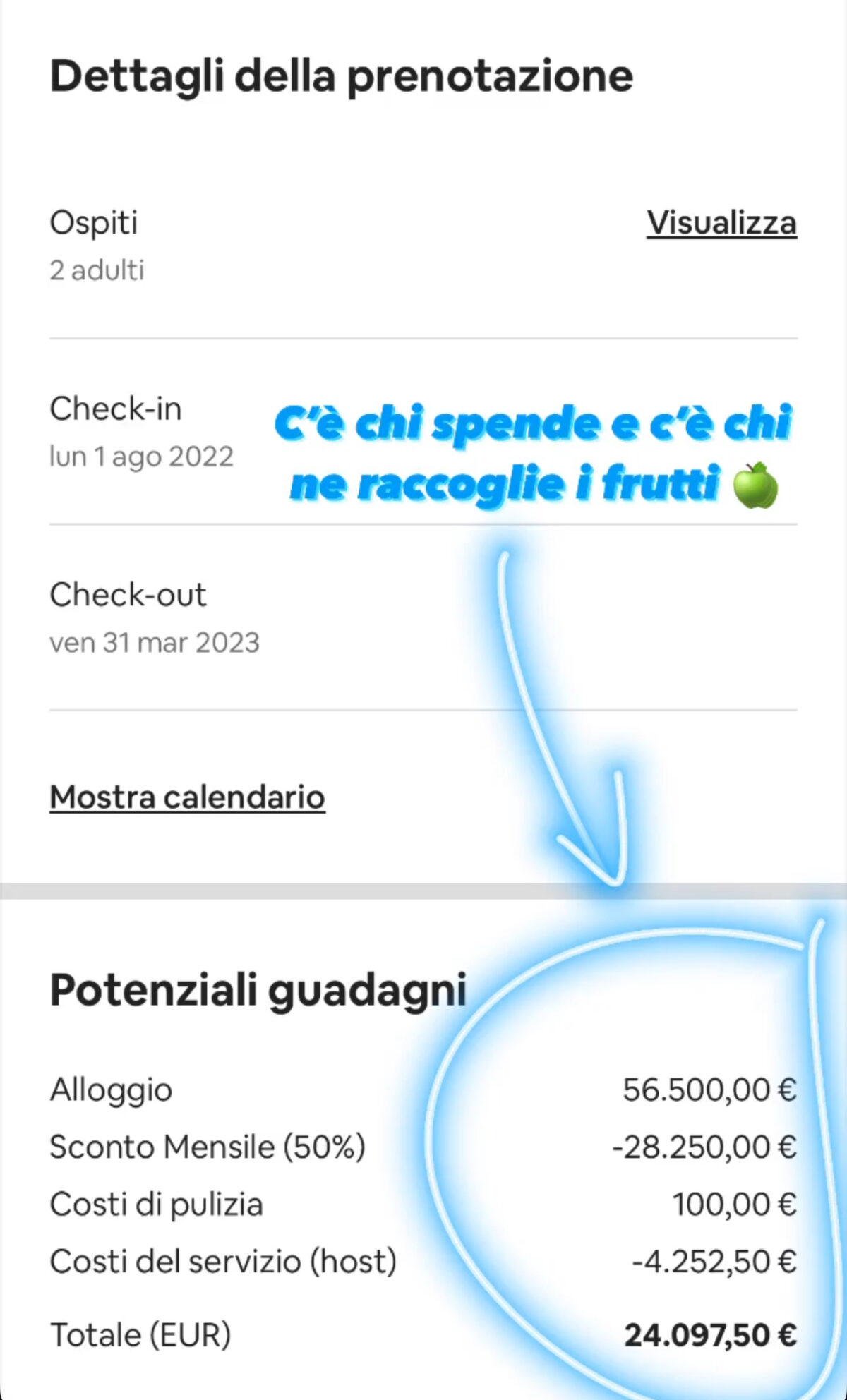This screenshot has width=847, height=1400.
Task: Tap Visualizza next to Ospiti
Action: click(x=721, y=223)
